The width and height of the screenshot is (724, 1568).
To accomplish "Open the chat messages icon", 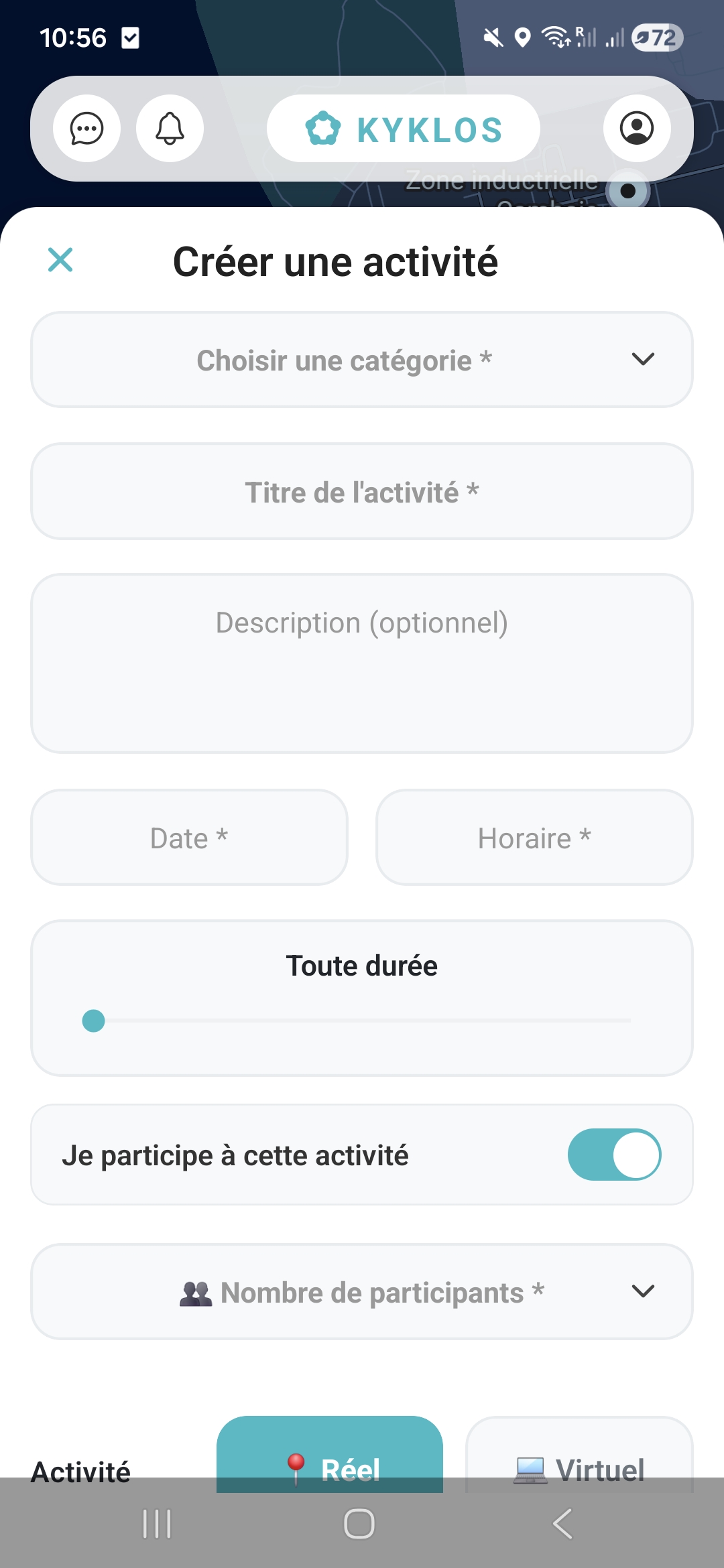I will (x=87, y=129).
